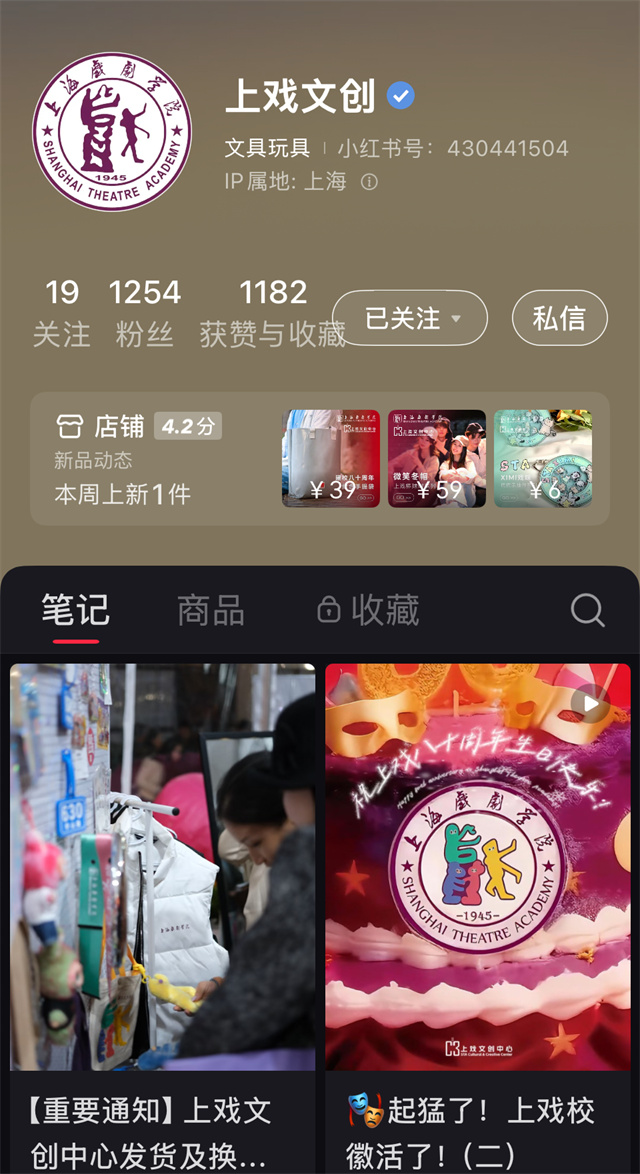Tap the info icon next to IP属地
640x1174 pixels.
tap(369, 182)
